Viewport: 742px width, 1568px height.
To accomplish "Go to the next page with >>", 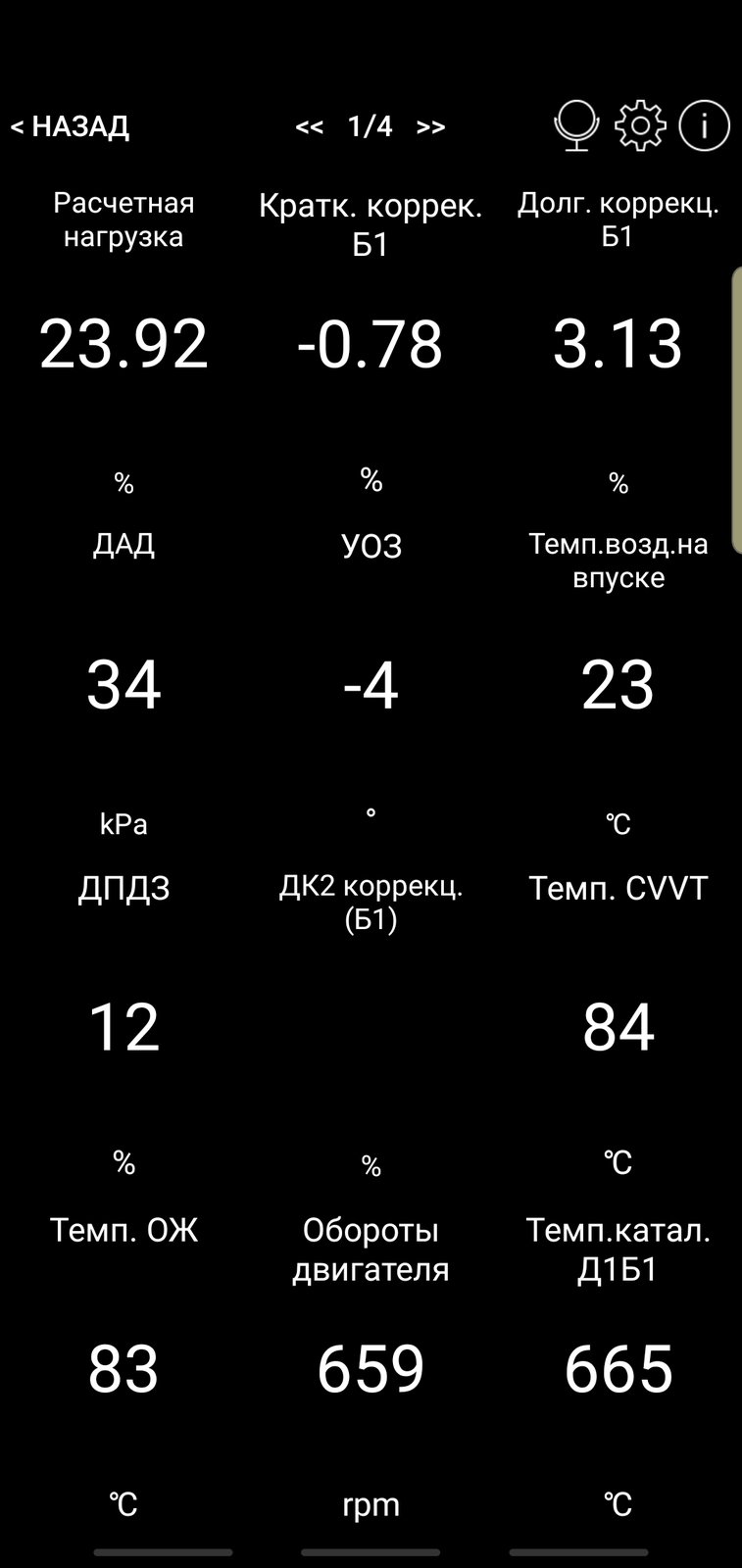I will coord(431,127).
